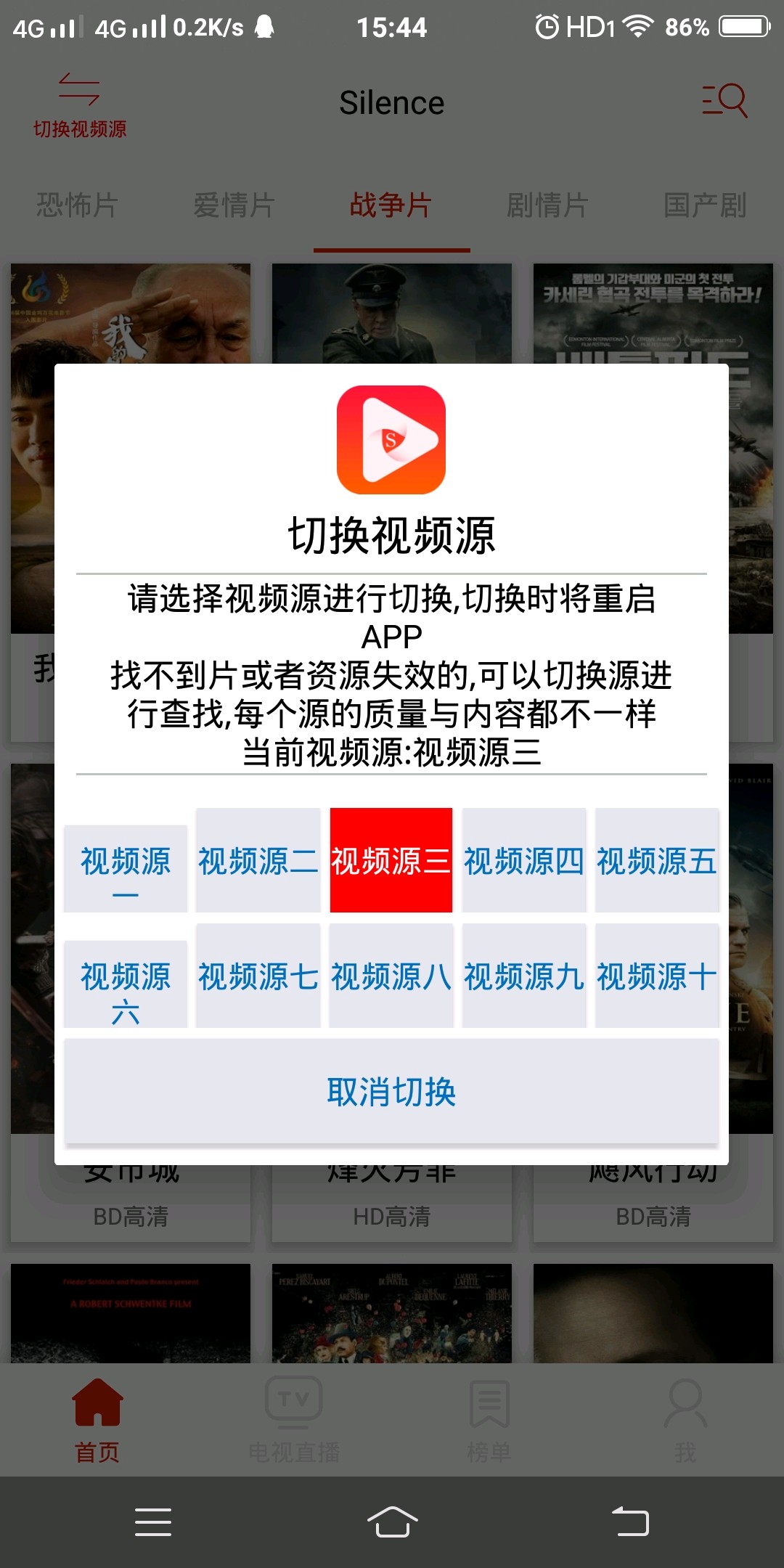Select video source 视频源十
This screenshot has height=1568, width=784.
(656, 979)
